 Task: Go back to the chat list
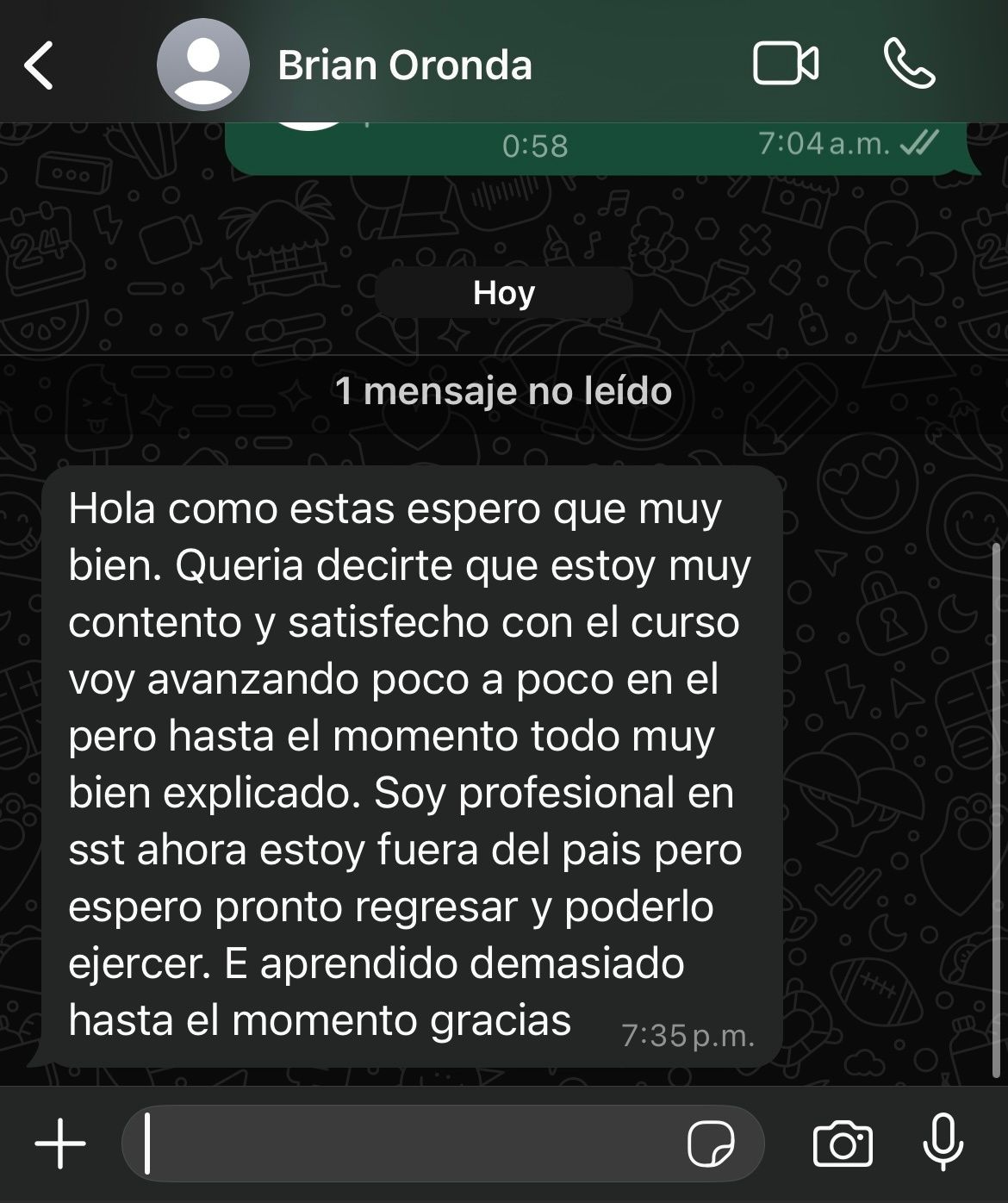[x=40, y=65]
